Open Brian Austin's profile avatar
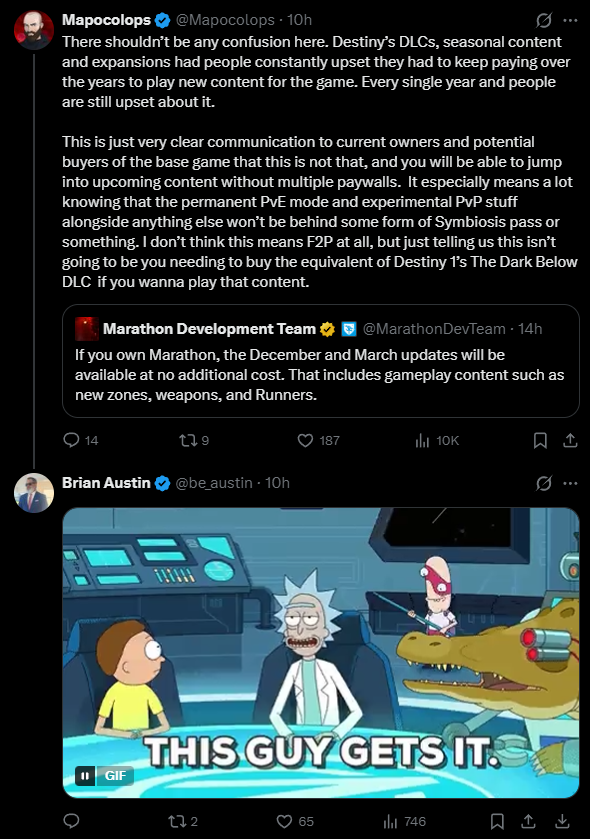Screen dimensions: 590x839 34,493
